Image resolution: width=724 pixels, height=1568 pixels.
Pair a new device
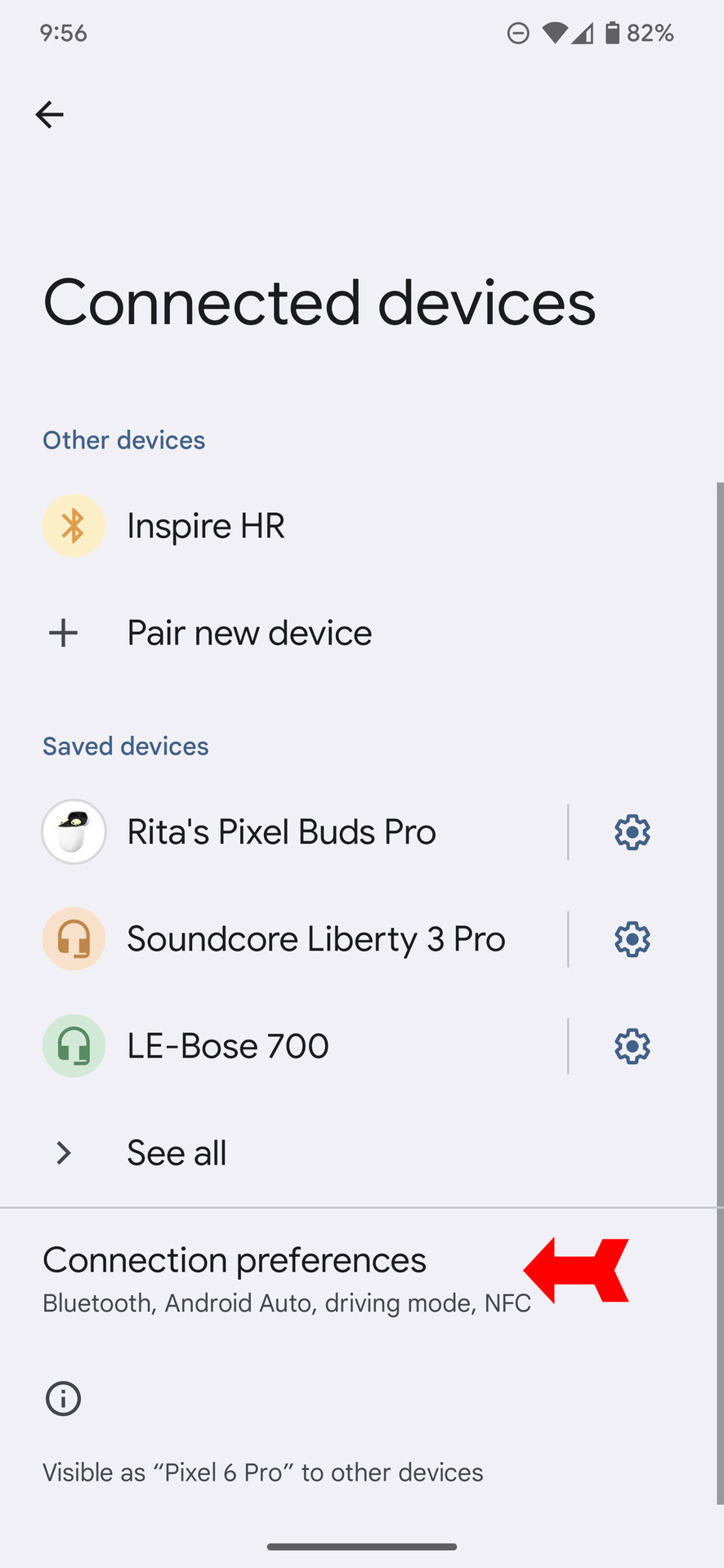pos(249,633)
